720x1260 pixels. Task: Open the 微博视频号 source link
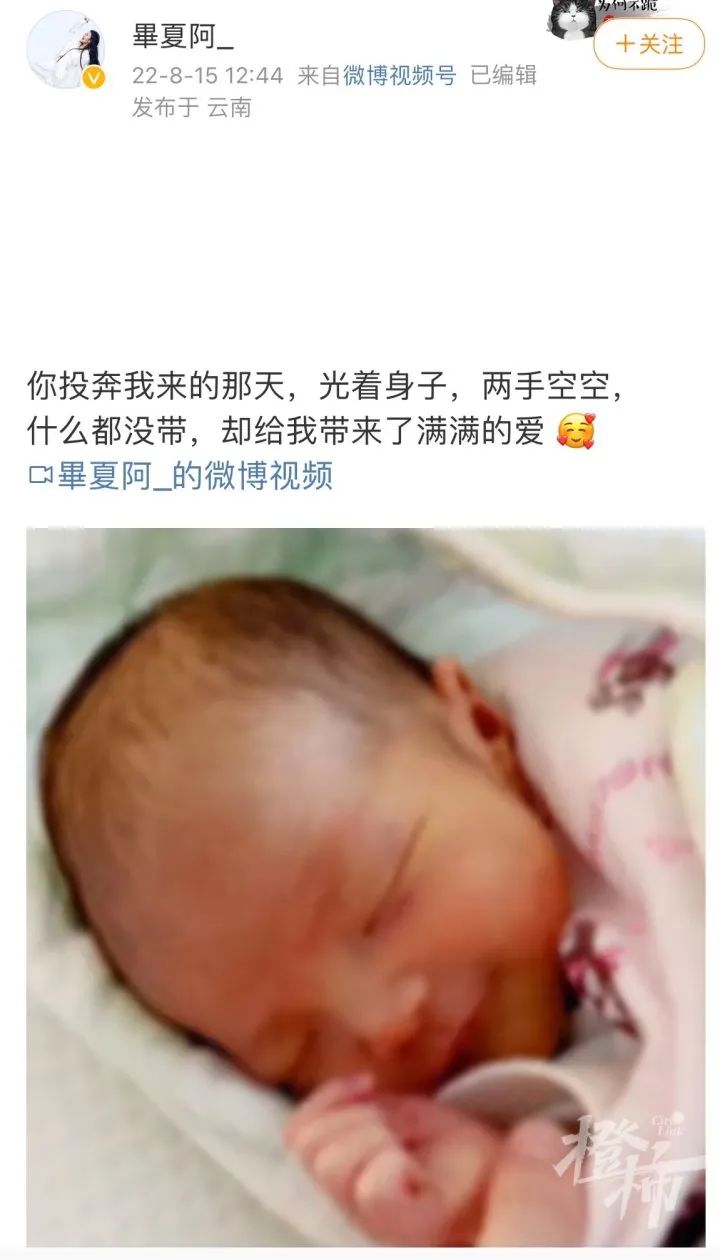click(x=400, y=75)
